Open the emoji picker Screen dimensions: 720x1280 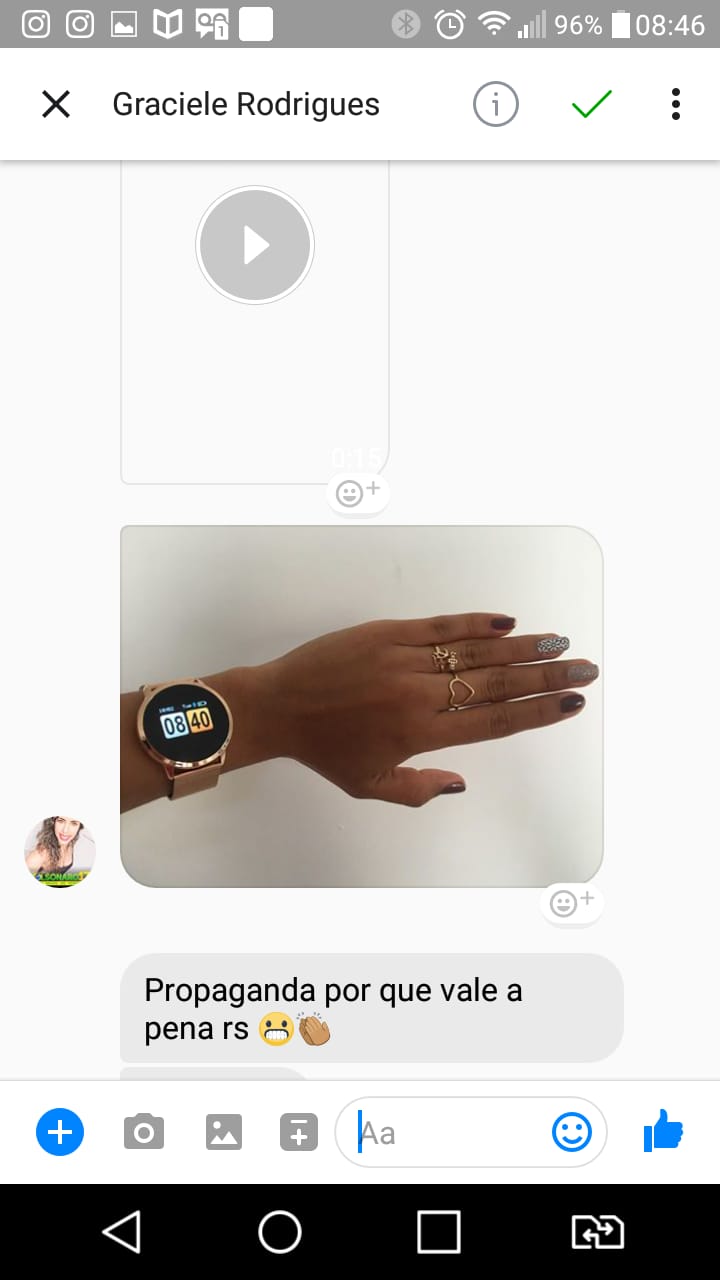tap(572, 1133)
